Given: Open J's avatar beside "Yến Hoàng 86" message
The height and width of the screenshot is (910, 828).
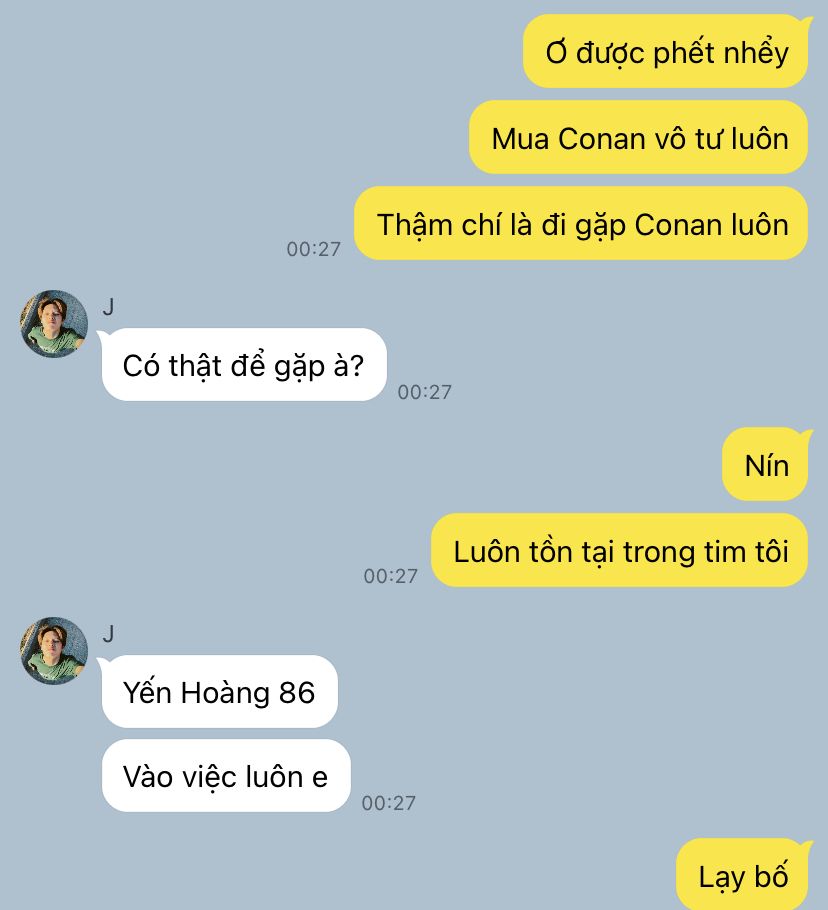Looking at the screenshot, I should pos(54,651).
